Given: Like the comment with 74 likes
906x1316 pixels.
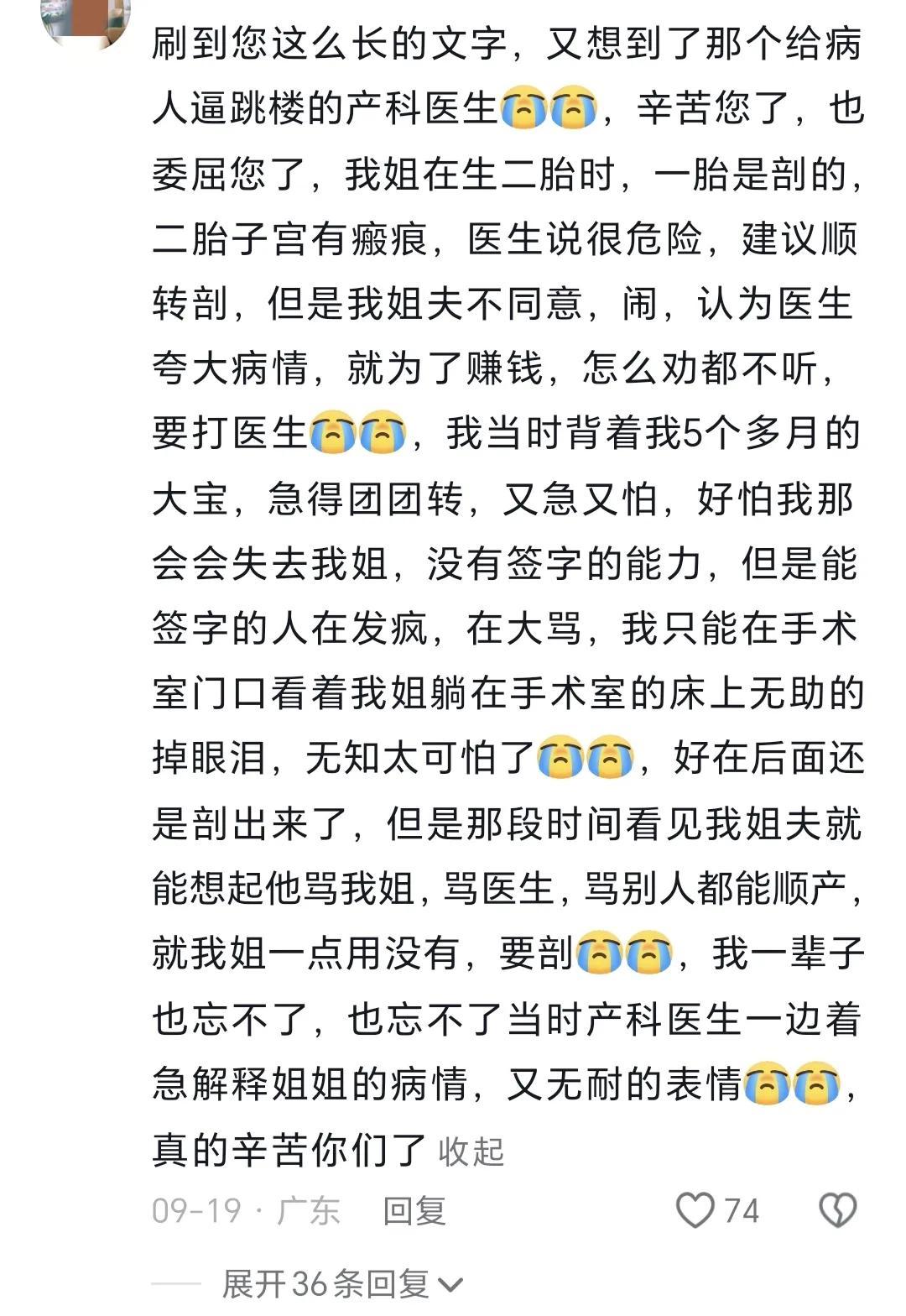Looking at the screenshot, I should tap(696, 1211).
